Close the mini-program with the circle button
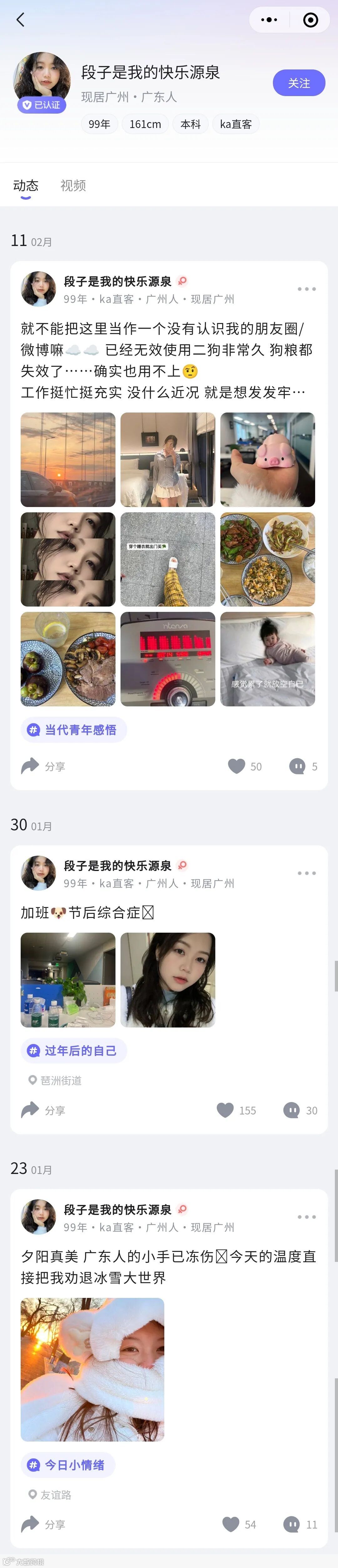This screenshot has width=338, height=1568. coord(310,20)
